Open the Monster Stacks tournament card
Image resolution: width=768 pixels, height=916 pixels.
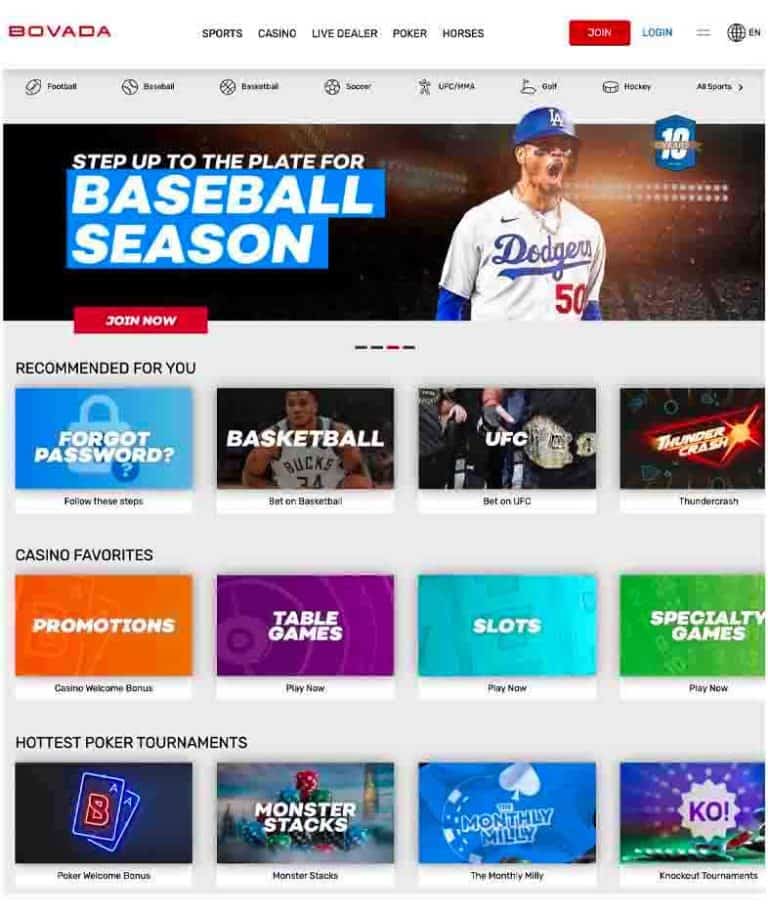click(x=305, y=813)
